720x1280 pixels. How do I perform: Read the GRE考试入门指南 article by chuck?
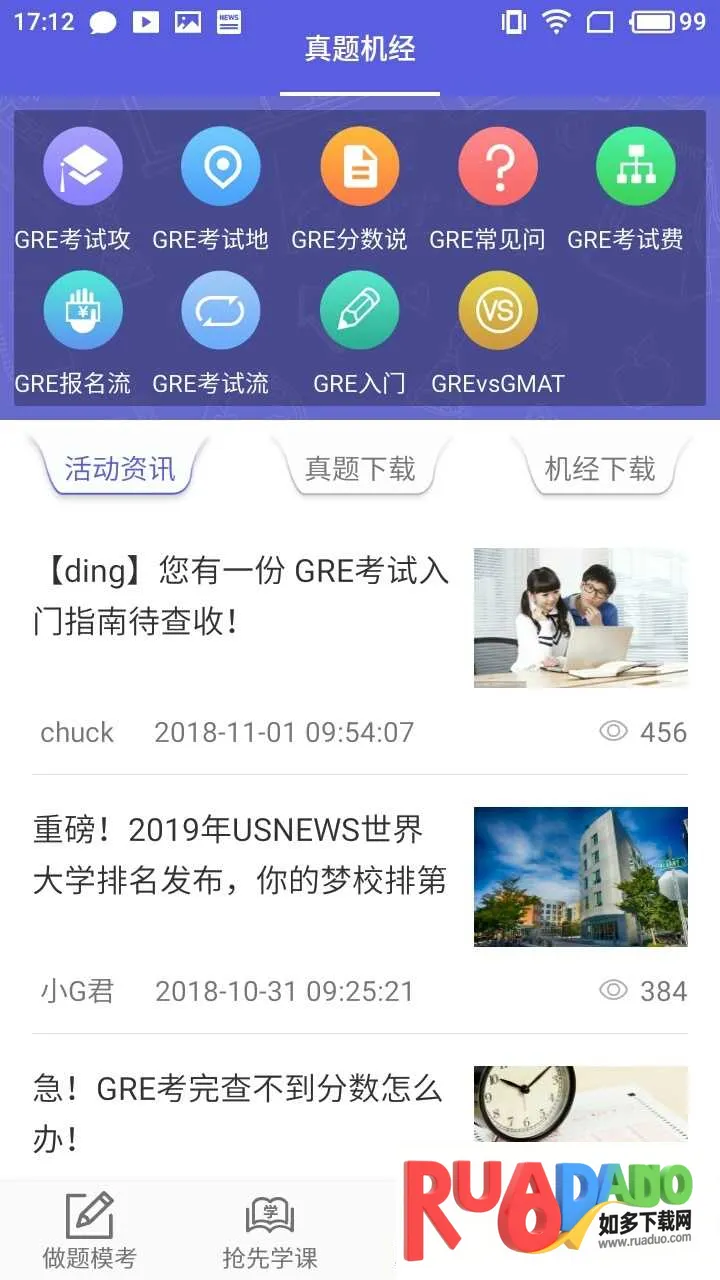point(241,597)
